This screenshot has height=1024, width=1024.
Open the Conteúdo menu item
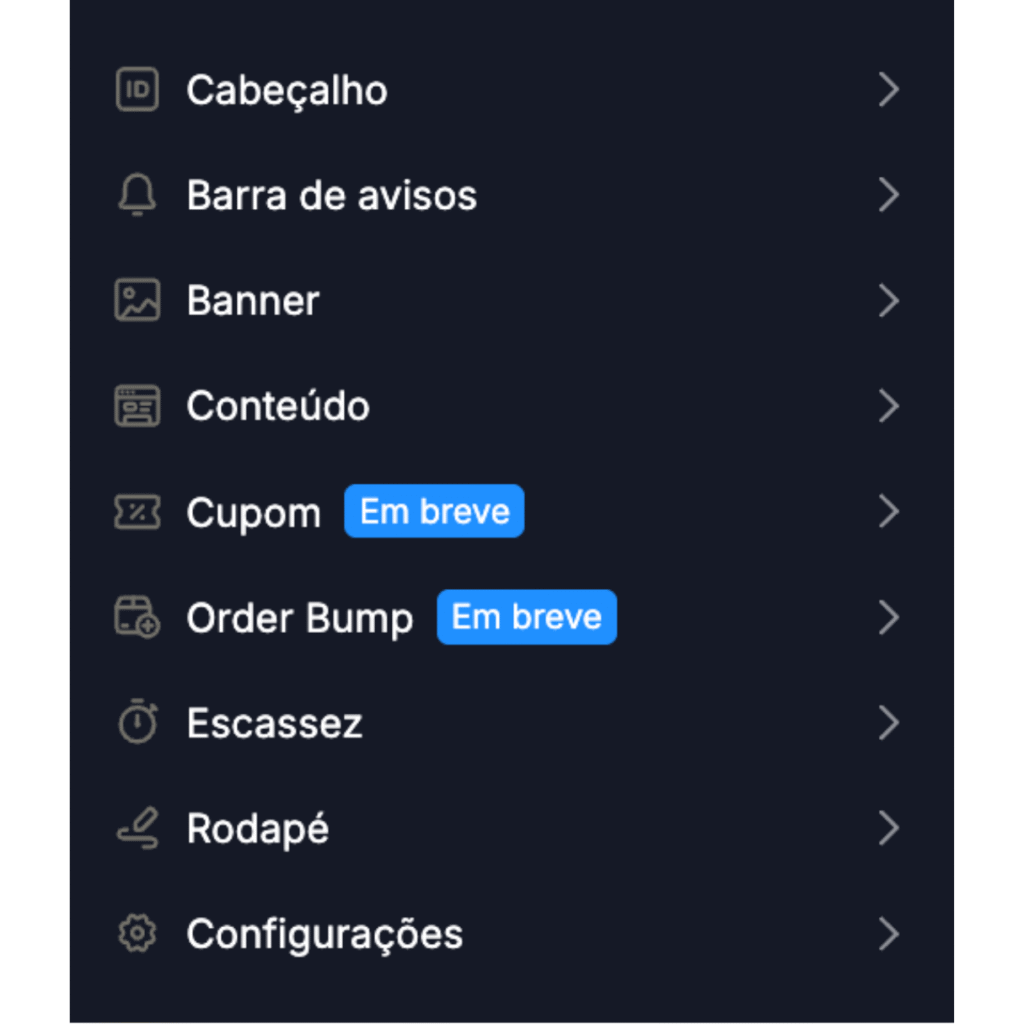[278, 407]
